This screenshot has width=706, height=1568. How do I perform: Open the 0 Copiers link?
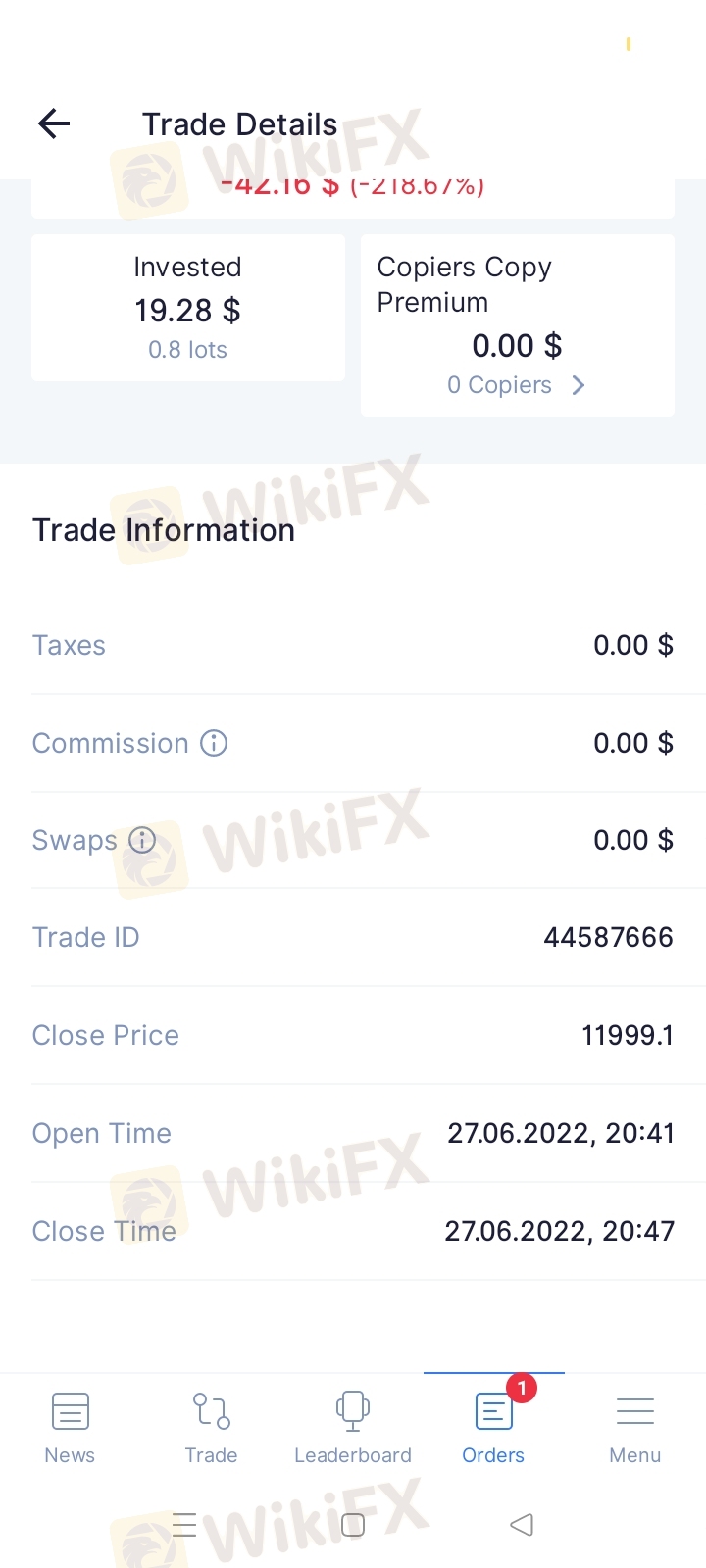click(517, 385)
